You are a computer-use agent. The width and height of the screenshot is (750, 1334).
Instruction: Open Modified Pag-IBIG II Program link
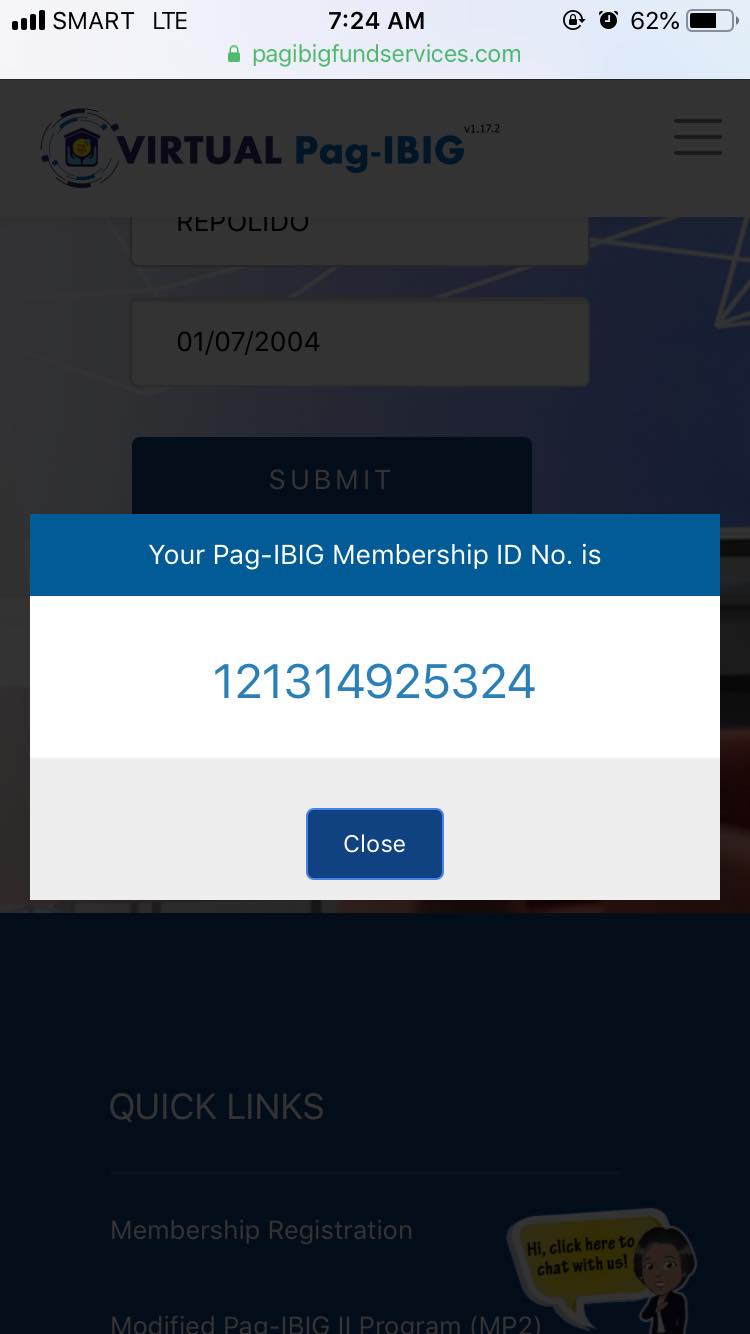325,1322
